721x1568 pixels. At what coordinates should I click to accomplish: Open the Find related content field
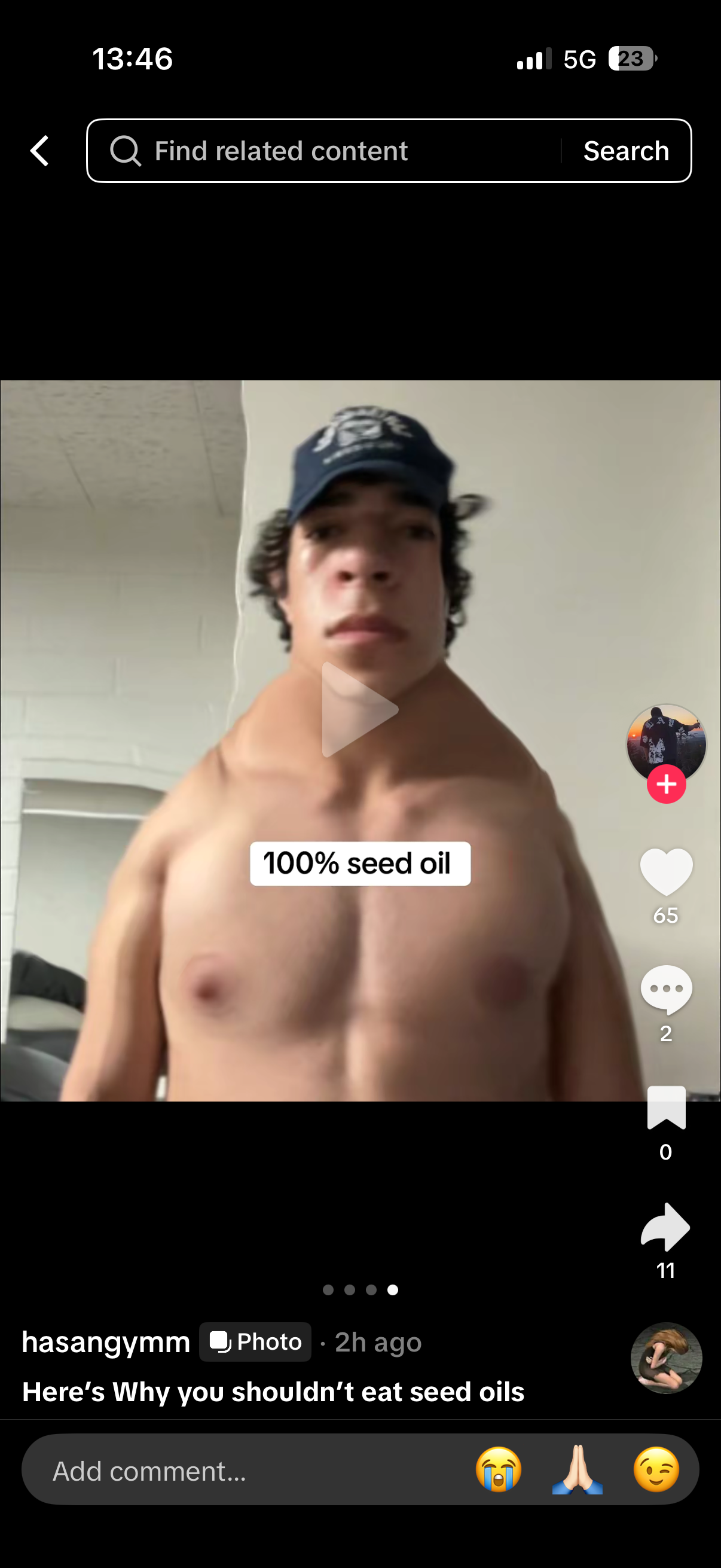pyautogui.click(x=329, y=150)
